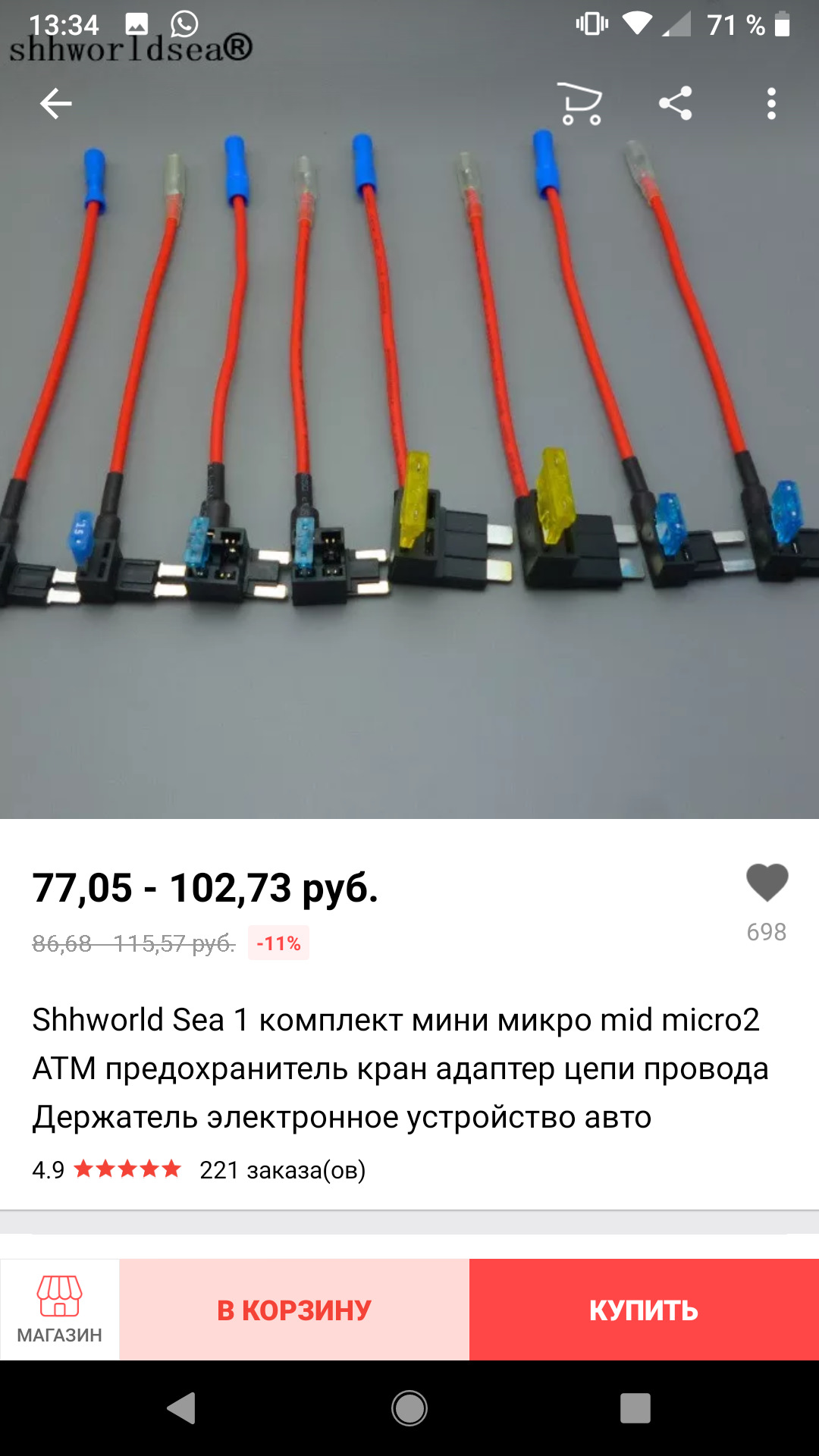Screen dimensions: 819x1456
Task: Add item with В КОРЗИНУ button
Action: coord(294,1310)
